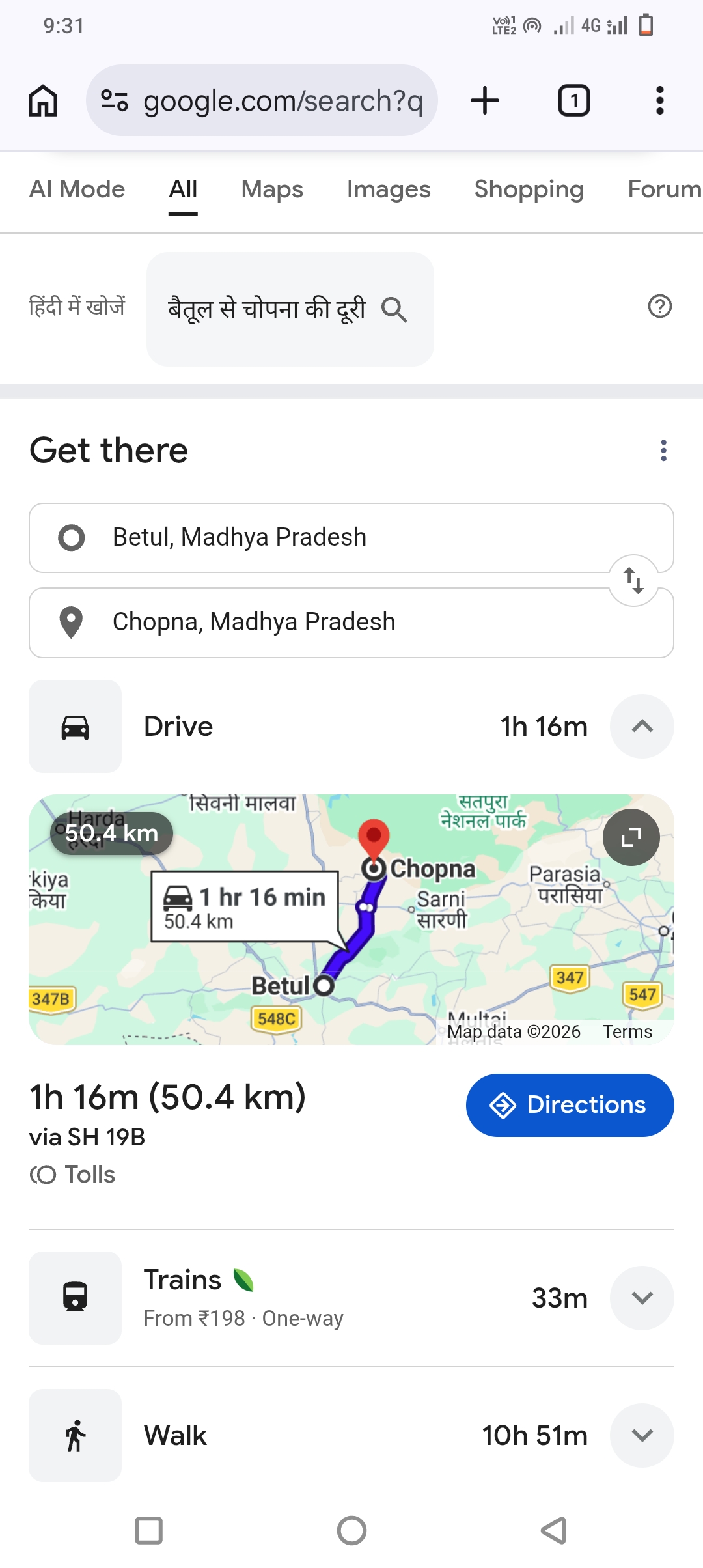Switch to the Images tab
The image size is (703, 1568).
pyautogui.click(x=389, y=189)
